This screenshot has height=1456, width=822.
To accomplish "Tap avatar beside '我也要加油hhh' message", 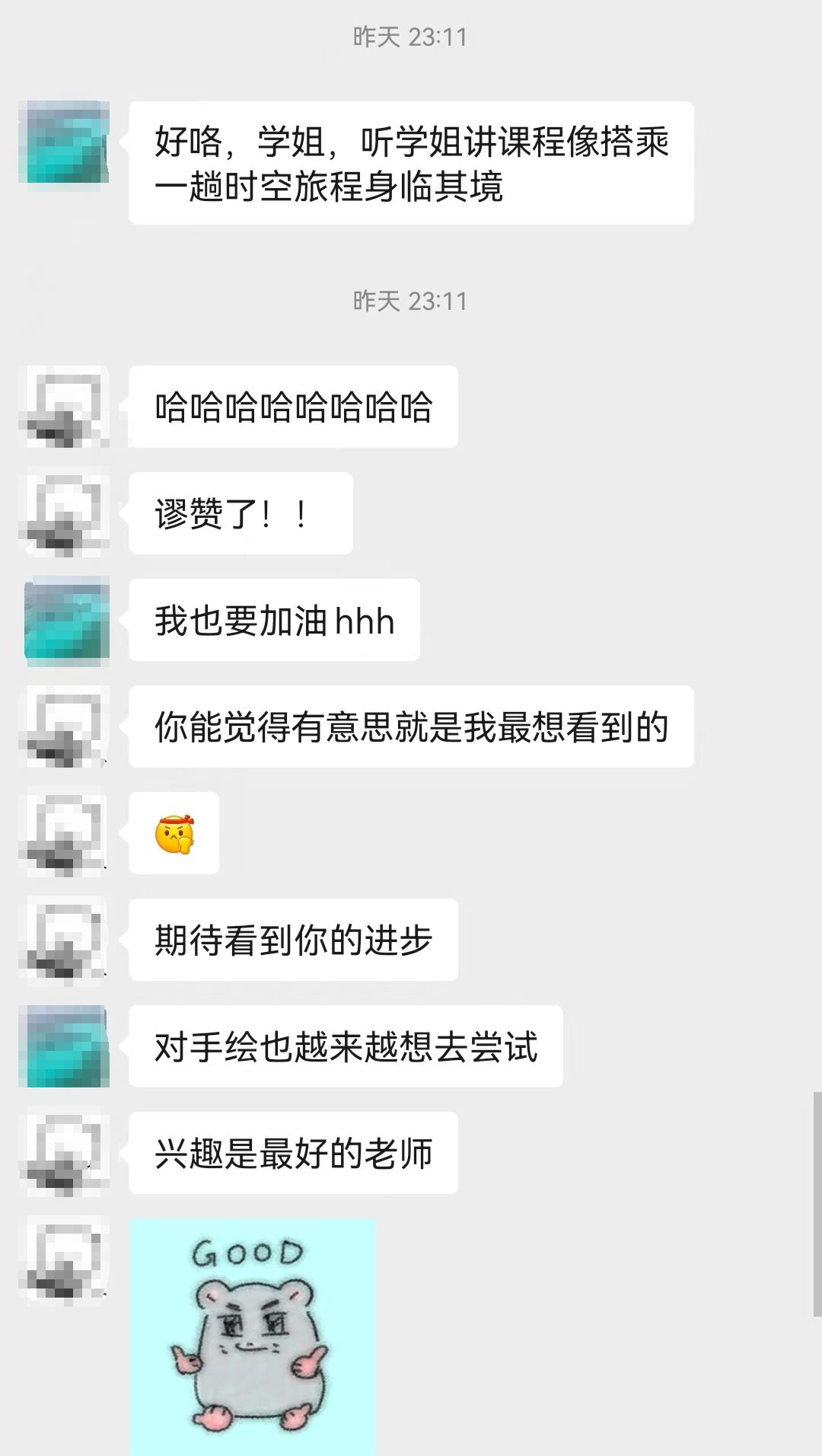I will tap(65, 620).
